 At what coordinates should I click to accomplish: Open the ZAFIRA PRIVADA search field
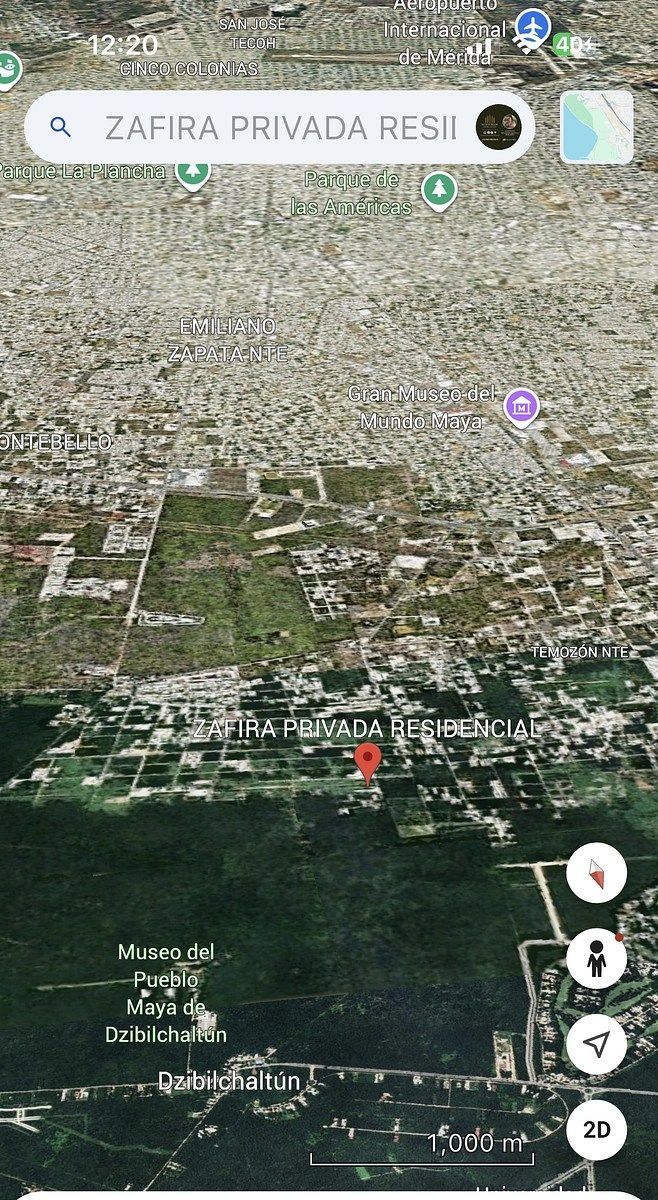pyautogui.click(x=280, y=128)
